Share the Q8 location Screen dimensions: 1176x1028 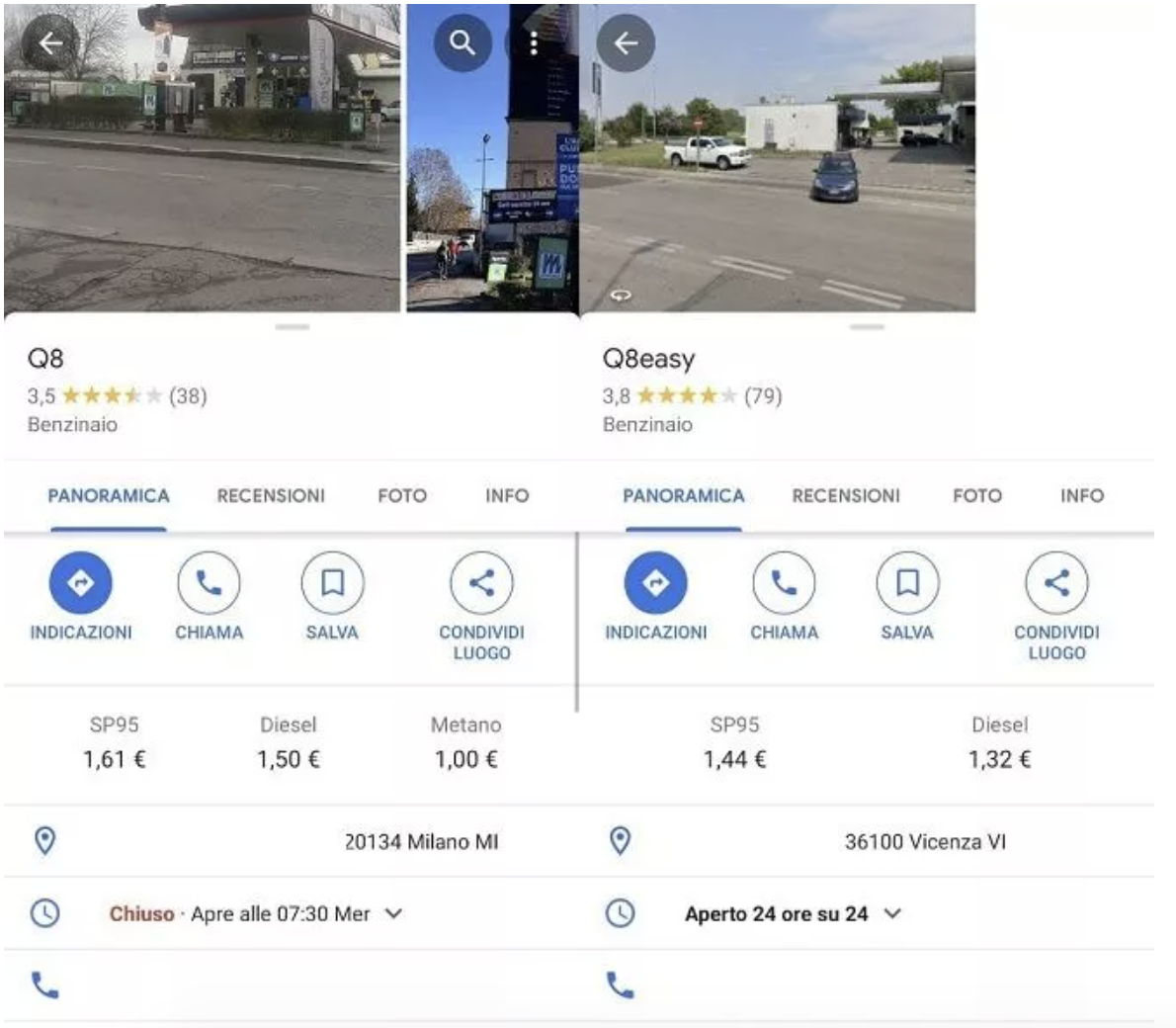point(481,583)
